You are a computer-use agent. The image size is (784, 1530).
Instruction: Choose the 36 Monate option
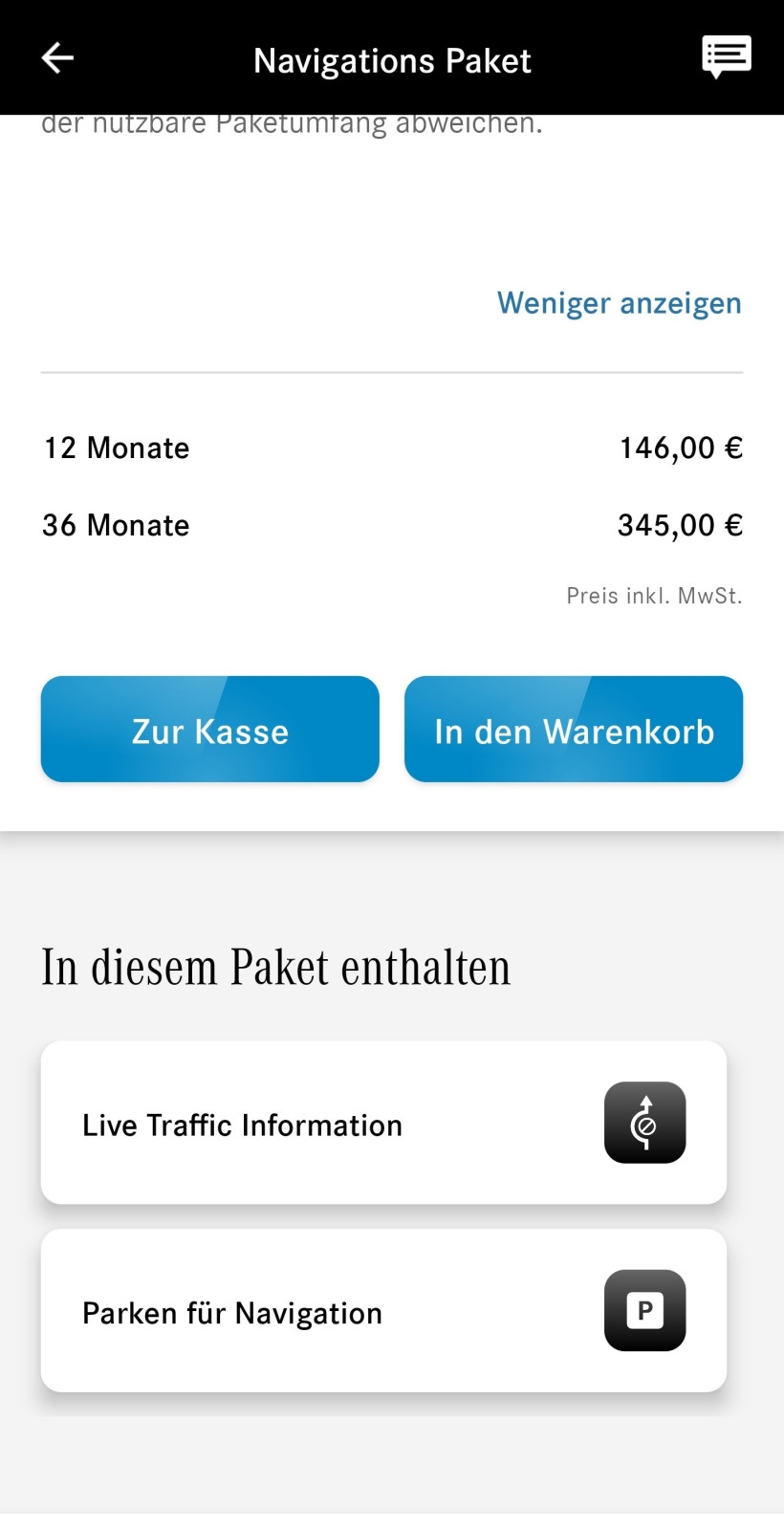click(x=117, y=525)
